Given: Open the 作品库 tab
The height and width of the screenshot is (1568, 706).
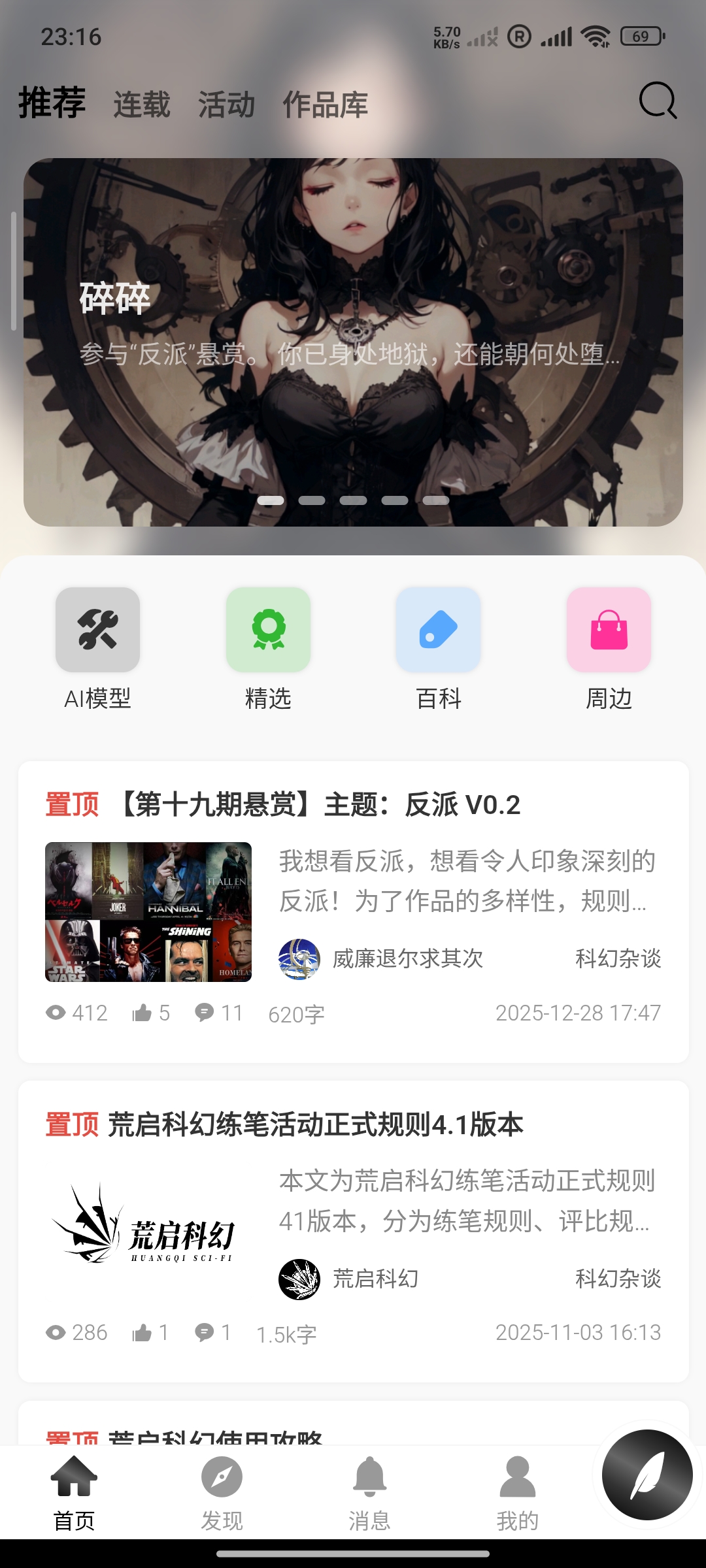Looking at the screenshot, I should pyautogui.click(x=325, y=104).
